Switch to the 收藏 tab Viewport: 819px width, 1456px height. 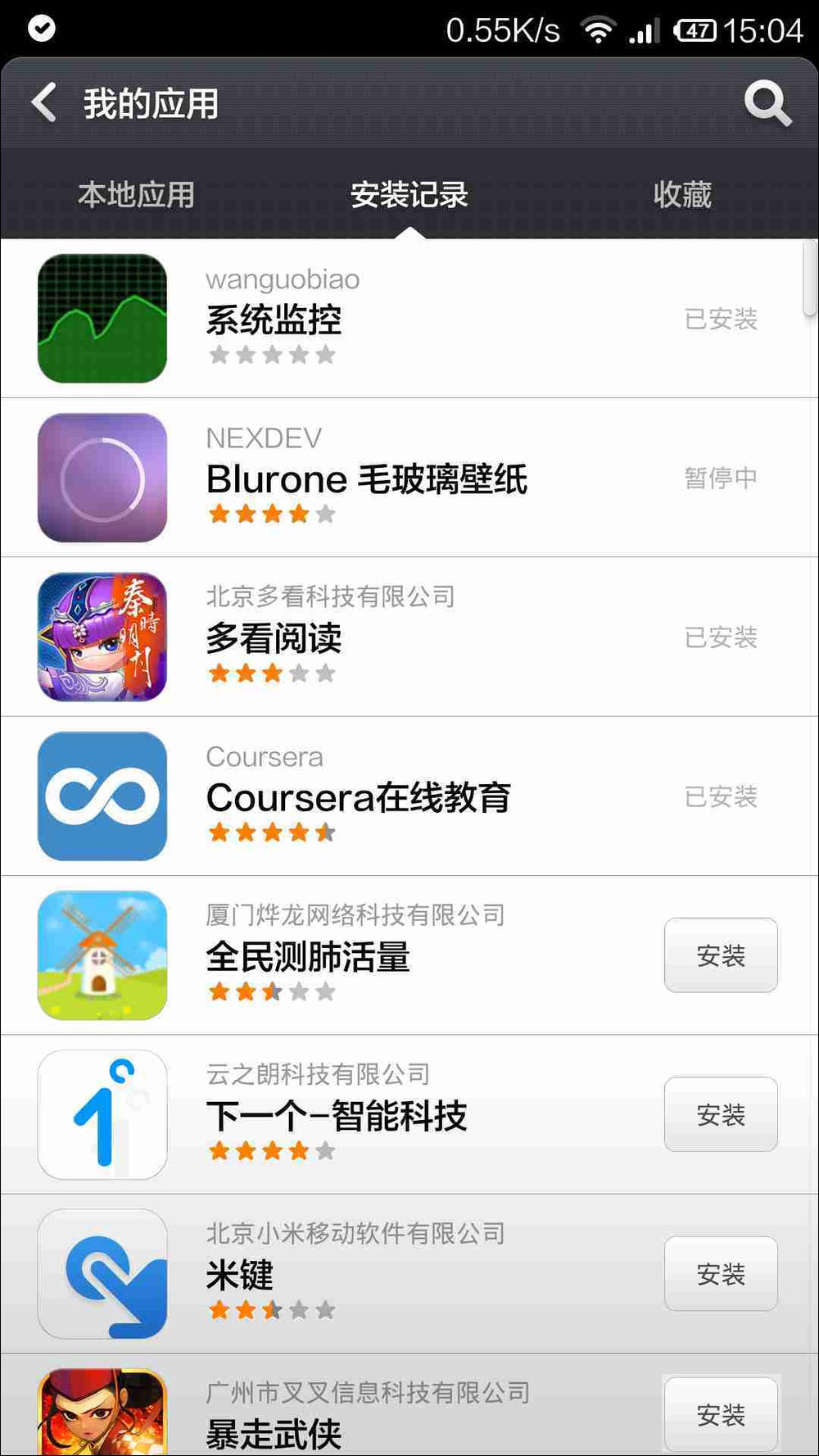click(x=683, y=195)
